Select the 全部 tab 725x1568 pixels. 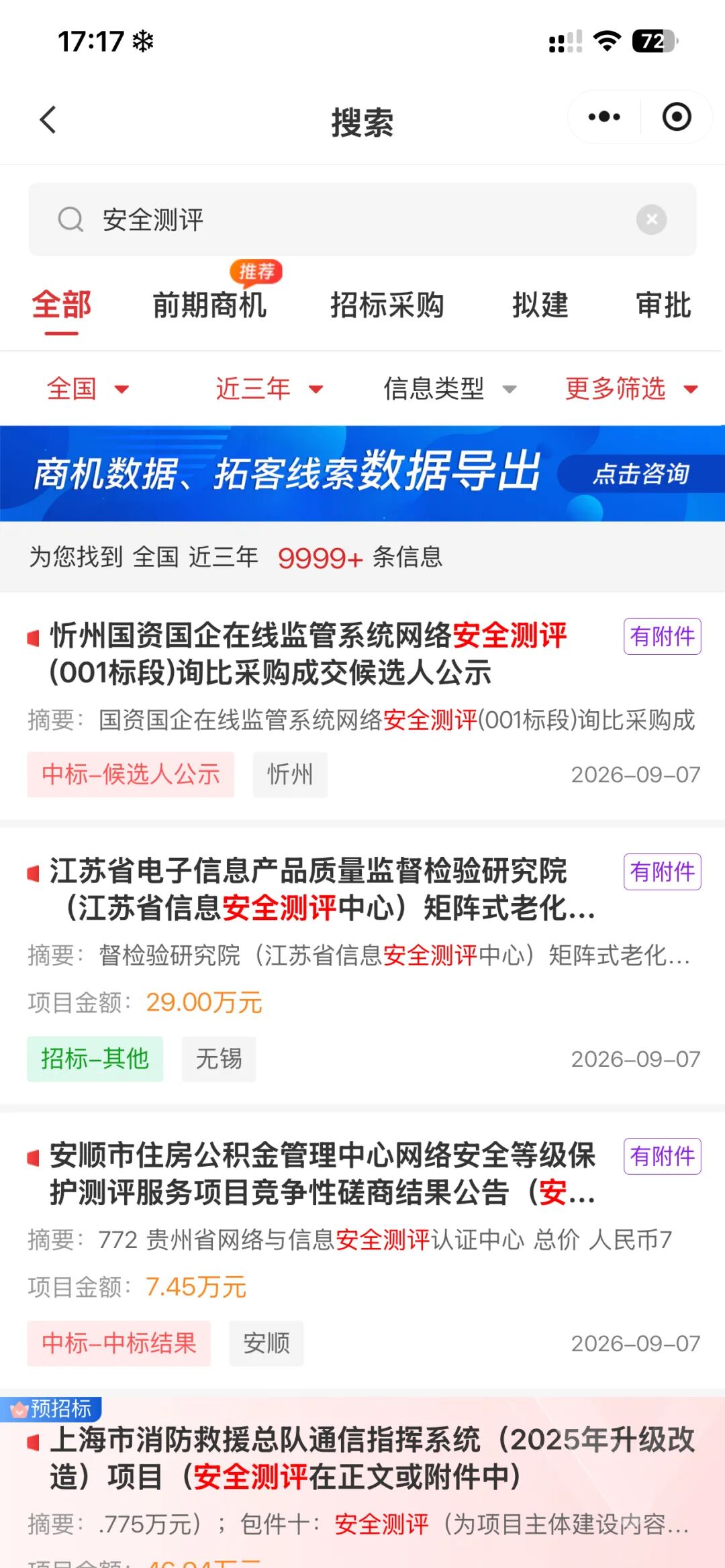tap(61, 305)
